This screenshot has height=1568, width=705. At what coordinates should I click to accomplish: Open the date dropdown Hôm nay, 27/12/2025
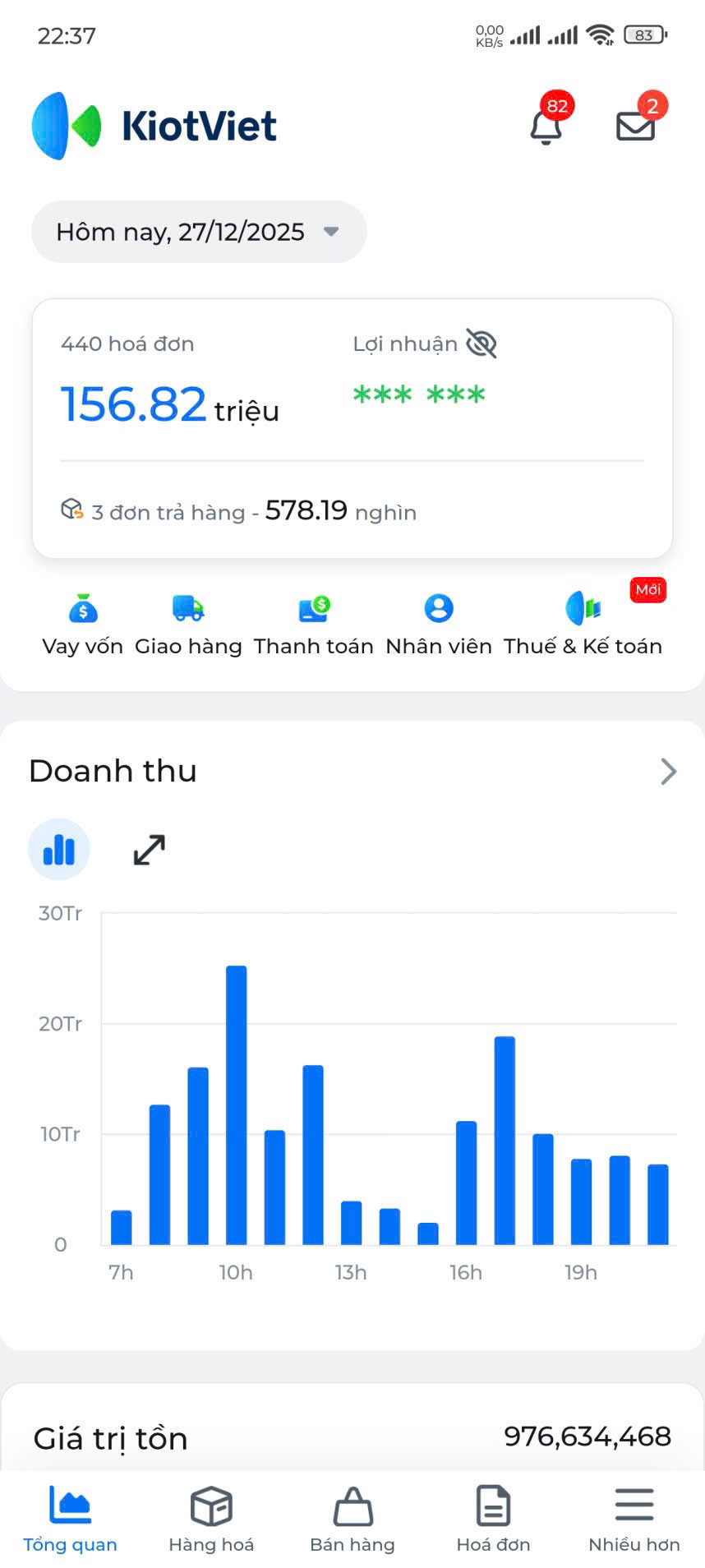point(198,233)
